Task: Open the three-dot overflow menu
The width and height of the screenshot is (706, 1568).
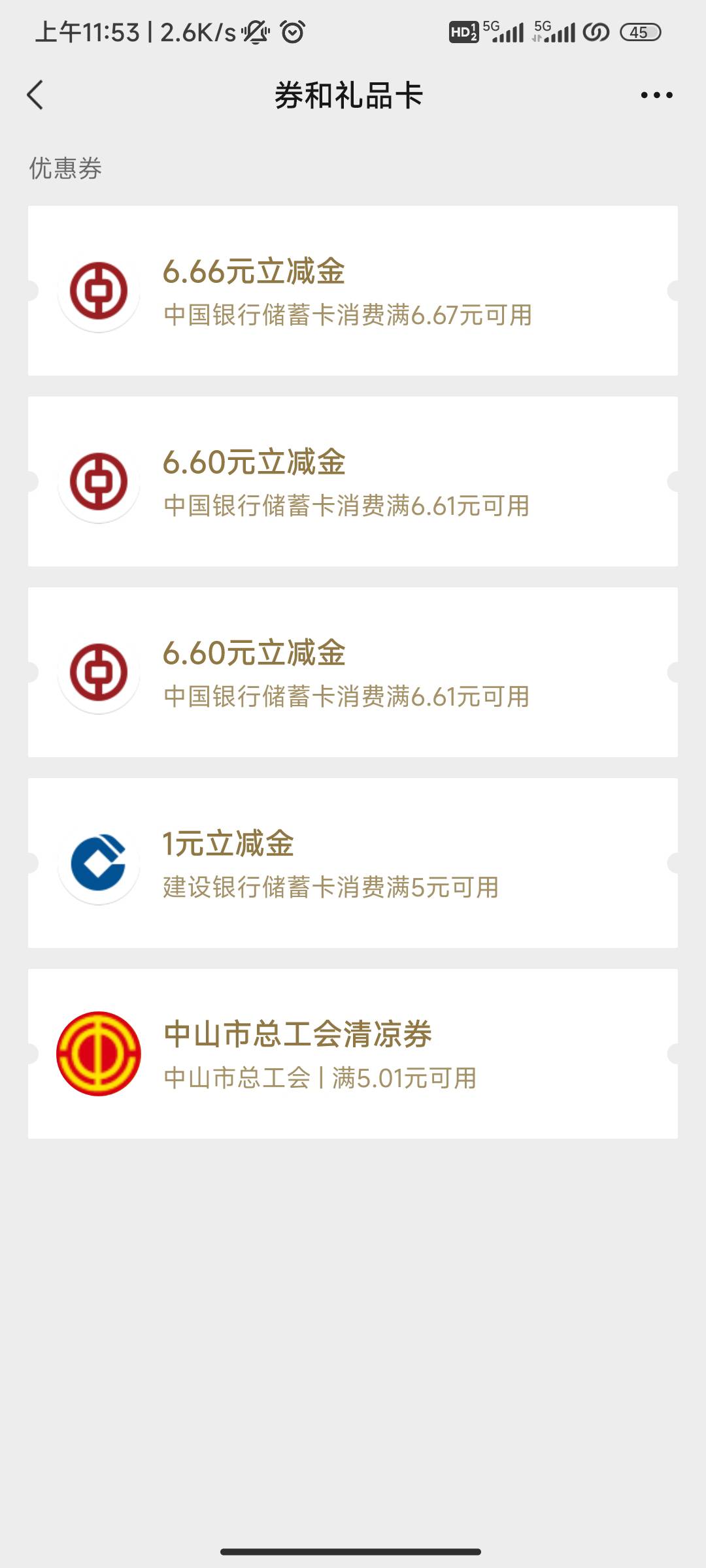Action: click(x=656, y=95)
